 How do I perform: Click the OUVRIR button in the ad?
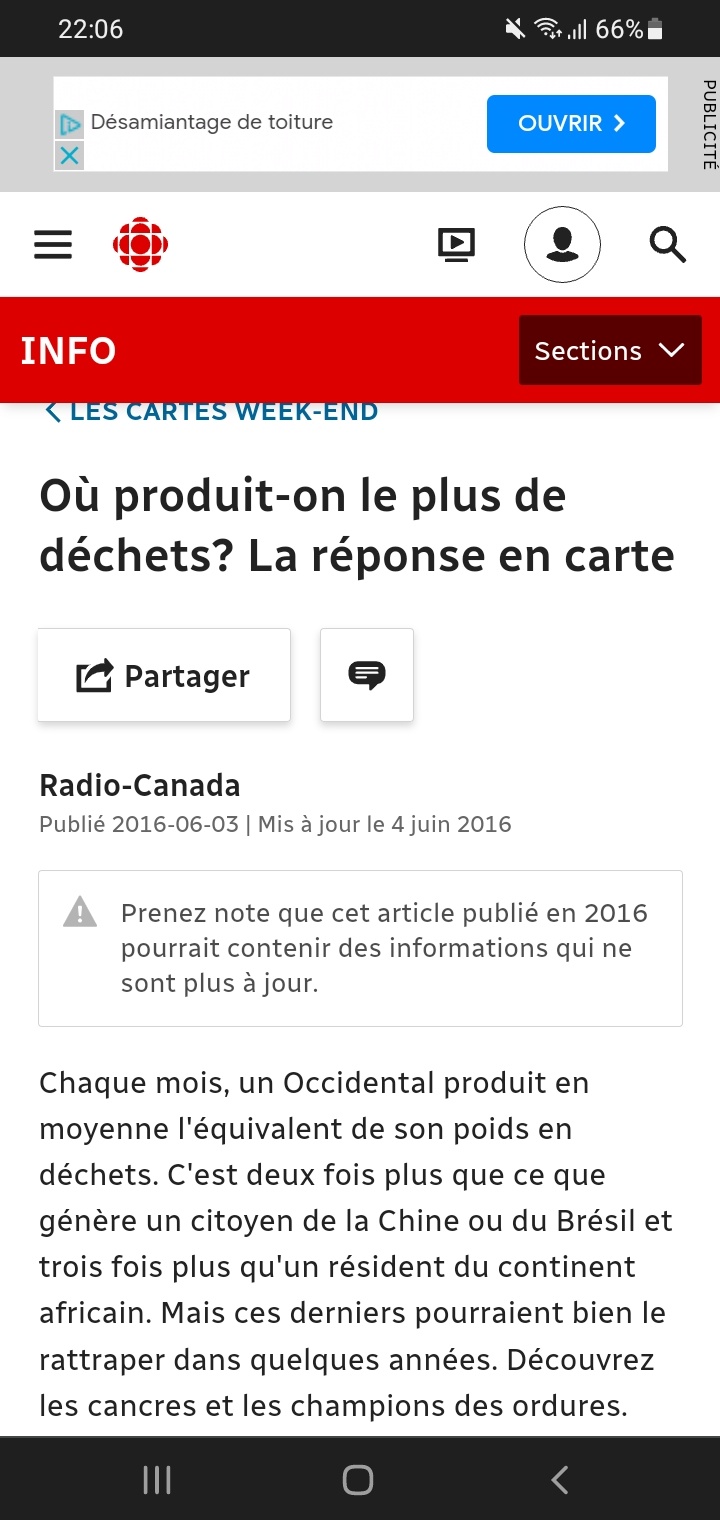point(571,123)
